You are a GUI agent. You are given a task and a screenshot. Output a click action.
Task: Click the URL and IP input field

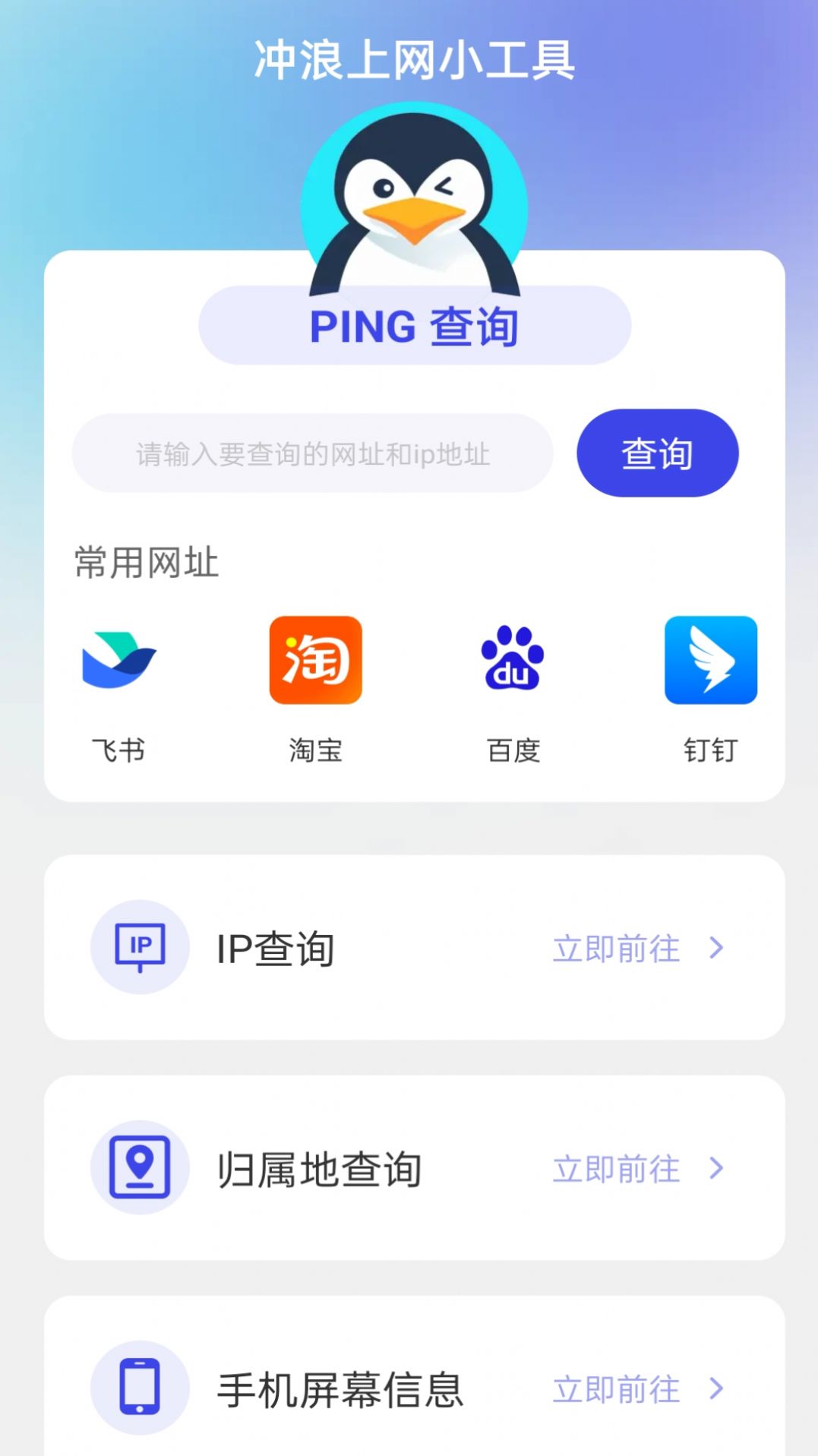311,453
